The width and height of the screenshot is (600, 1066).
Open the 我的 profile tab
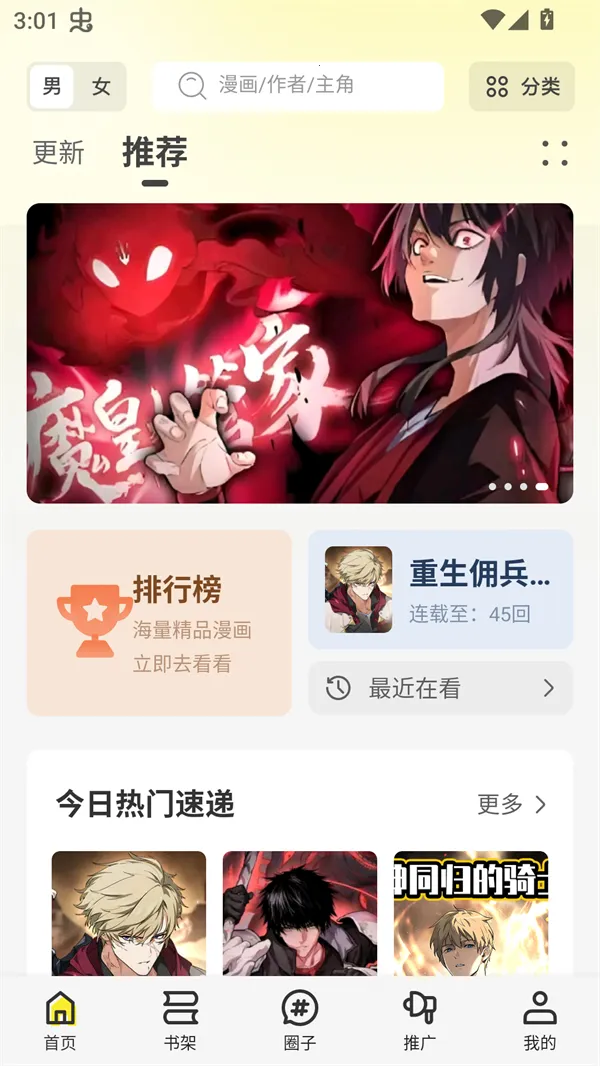540,1020
